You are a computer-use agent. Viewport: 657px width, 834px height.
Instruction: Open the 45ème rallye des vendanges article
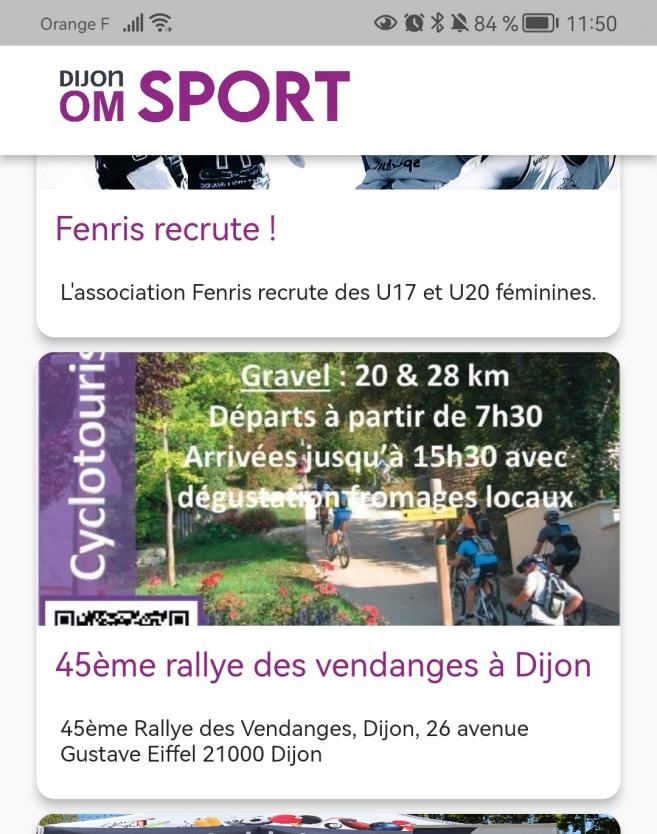(x=322, y=665)
